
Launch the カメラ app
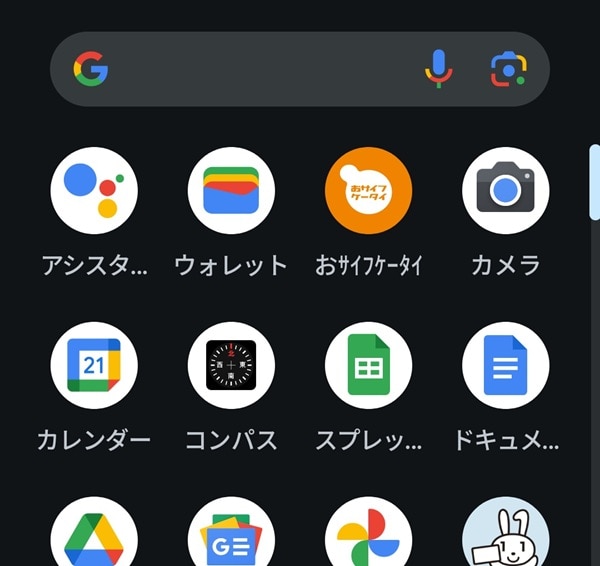(505, 191)
